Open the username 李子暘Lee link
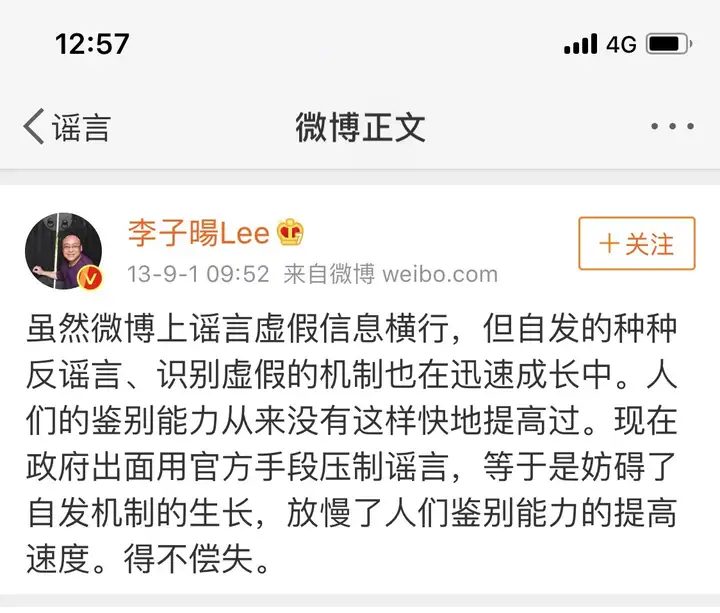The width and height of the screenshot is (720, 613). (x=198, y=234)
